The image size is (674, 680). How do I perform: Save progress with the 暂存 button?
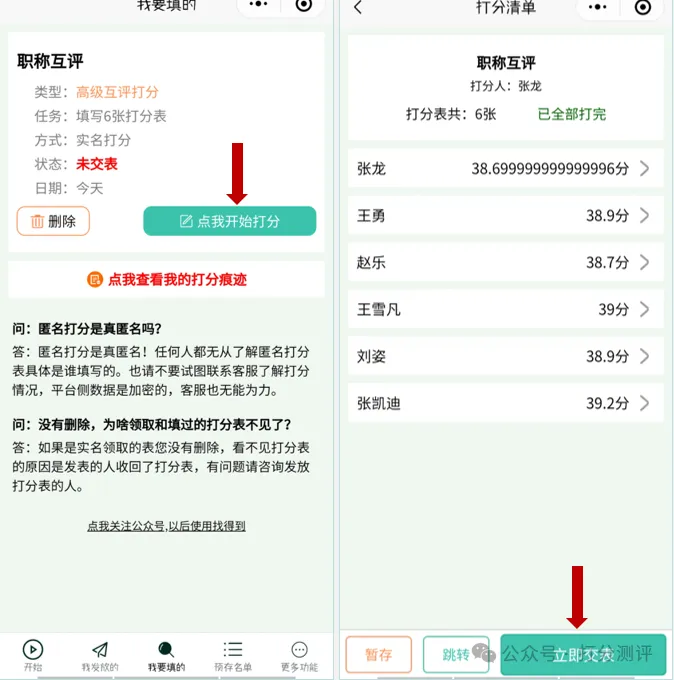(x=378, y=654)
